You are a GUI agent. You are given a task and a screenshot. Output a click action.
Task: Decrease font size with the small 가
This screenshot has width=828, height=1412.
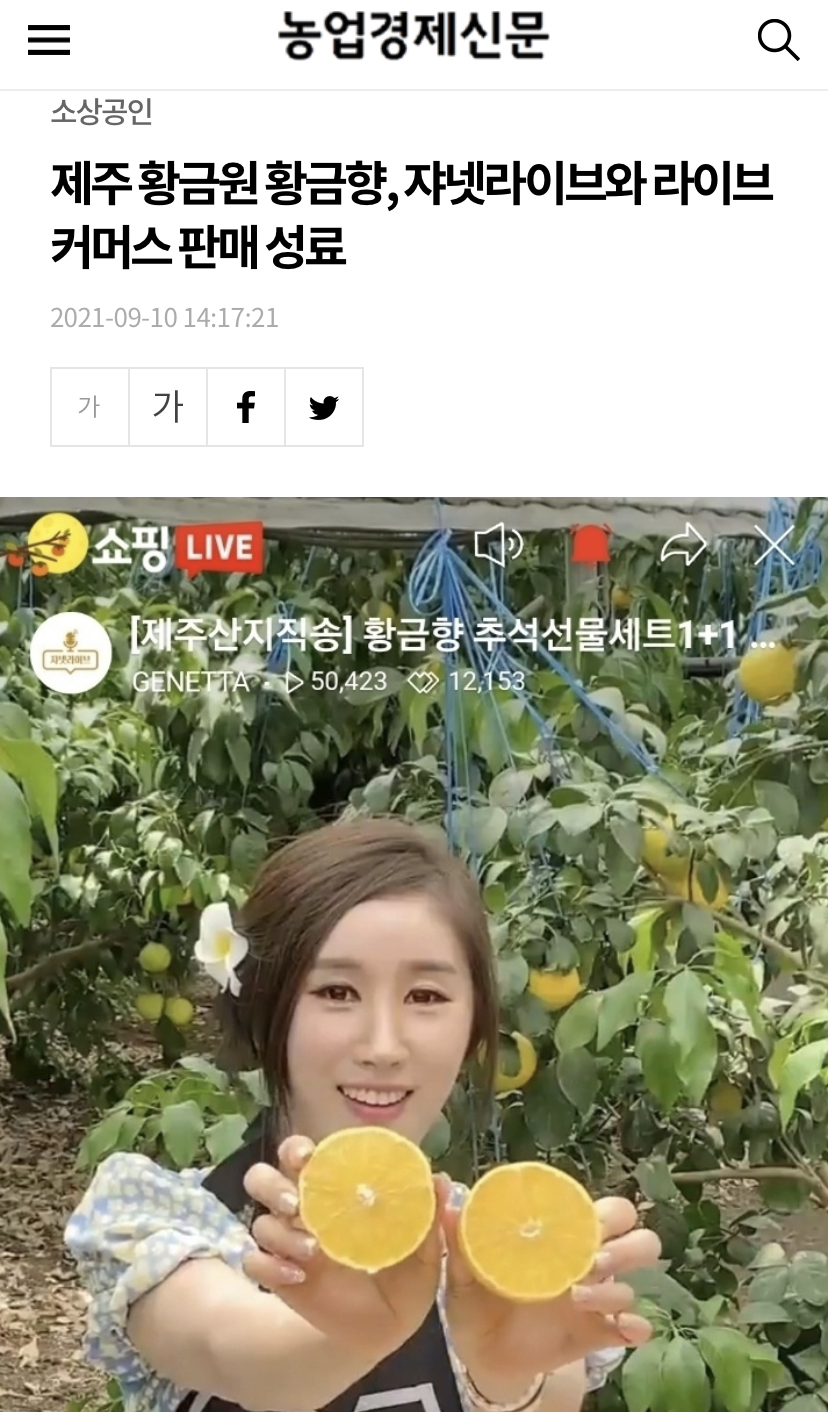[x=90, y=407]
